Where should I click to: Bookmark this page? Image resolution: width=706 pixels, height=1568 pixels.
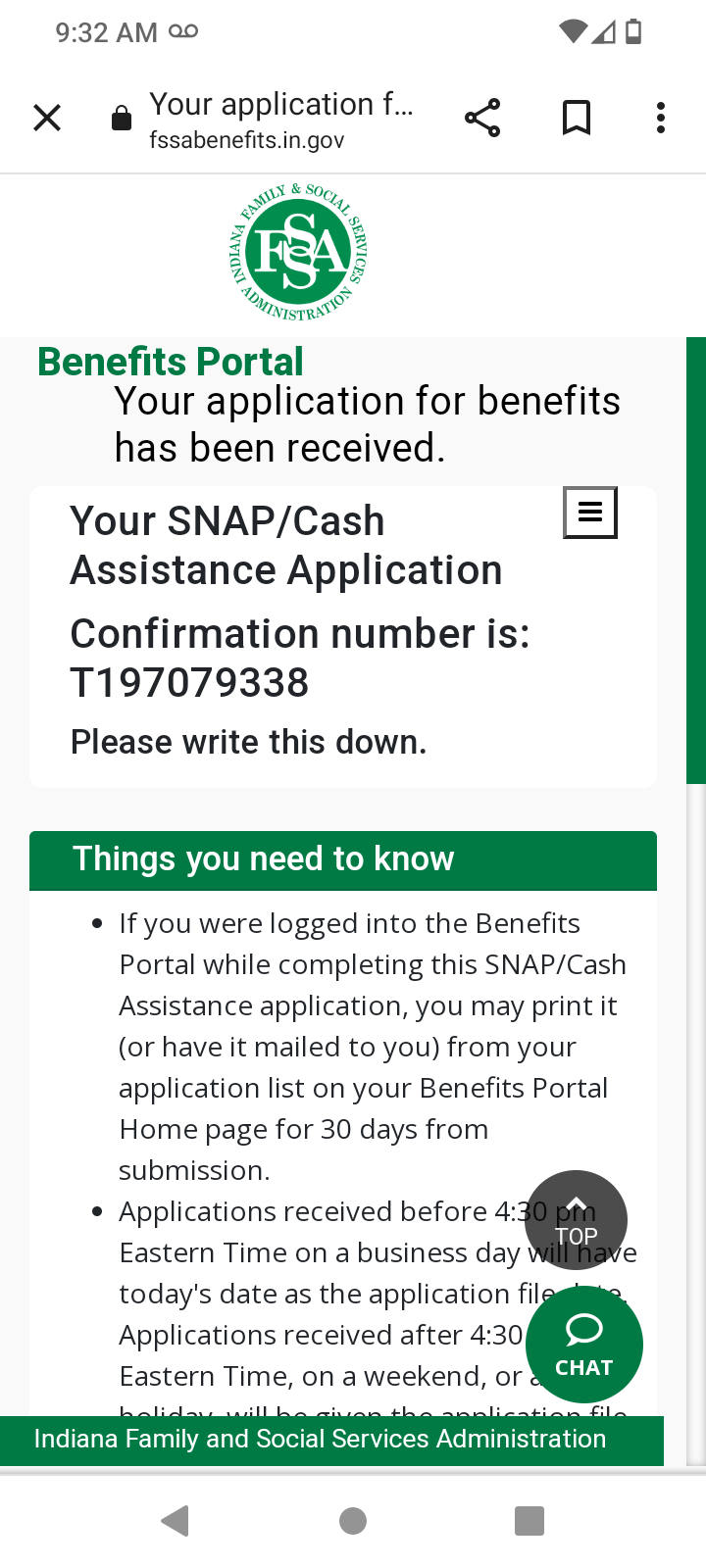pyautogui.click(x=577, y=119)
